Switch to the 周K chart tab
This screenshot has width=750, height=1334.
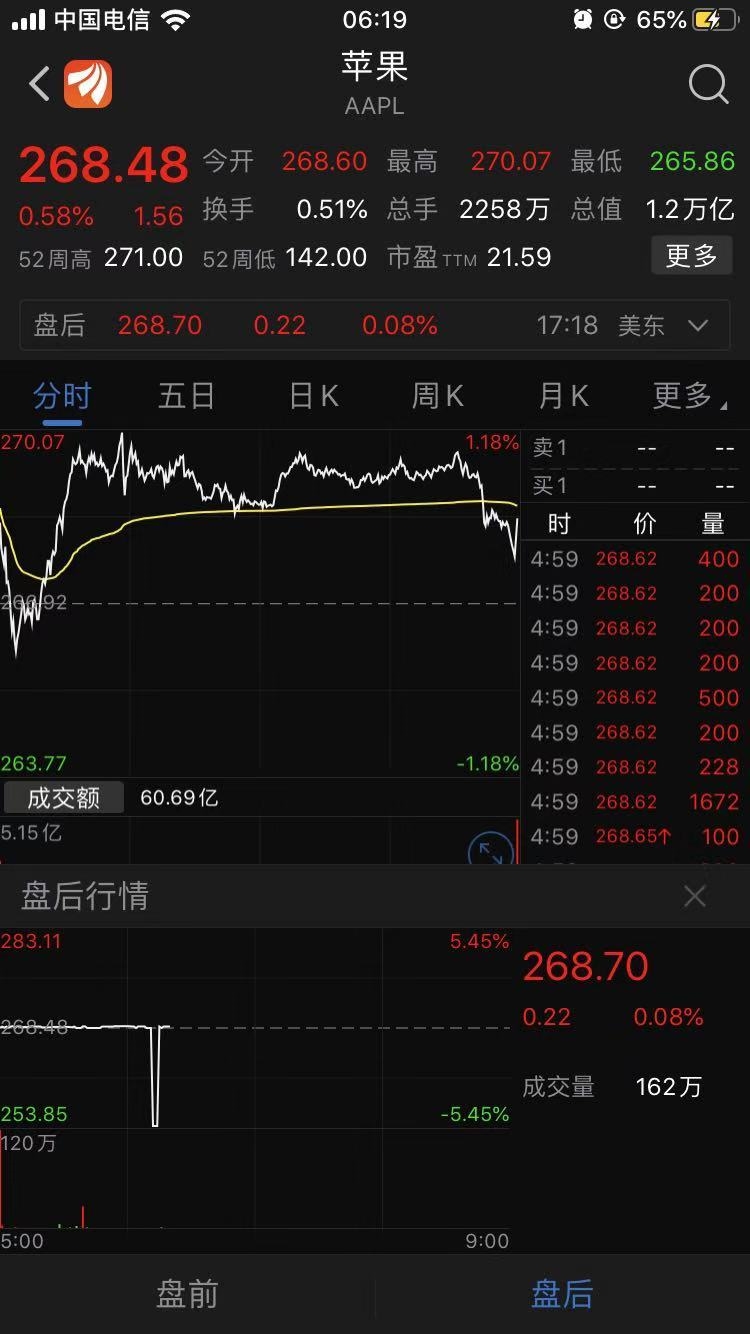point(437,396)
